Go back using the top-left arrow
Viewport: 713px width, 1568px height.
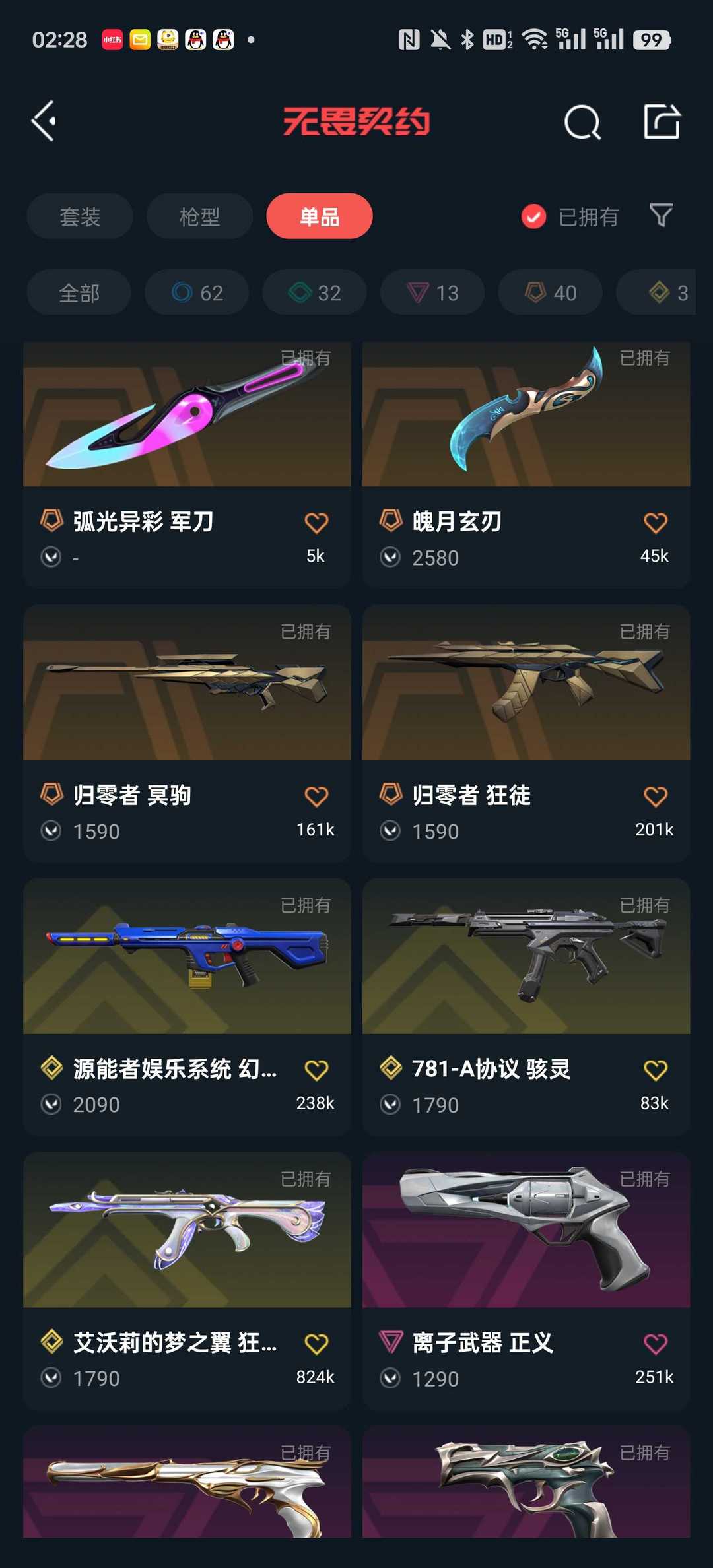[44, 121]
